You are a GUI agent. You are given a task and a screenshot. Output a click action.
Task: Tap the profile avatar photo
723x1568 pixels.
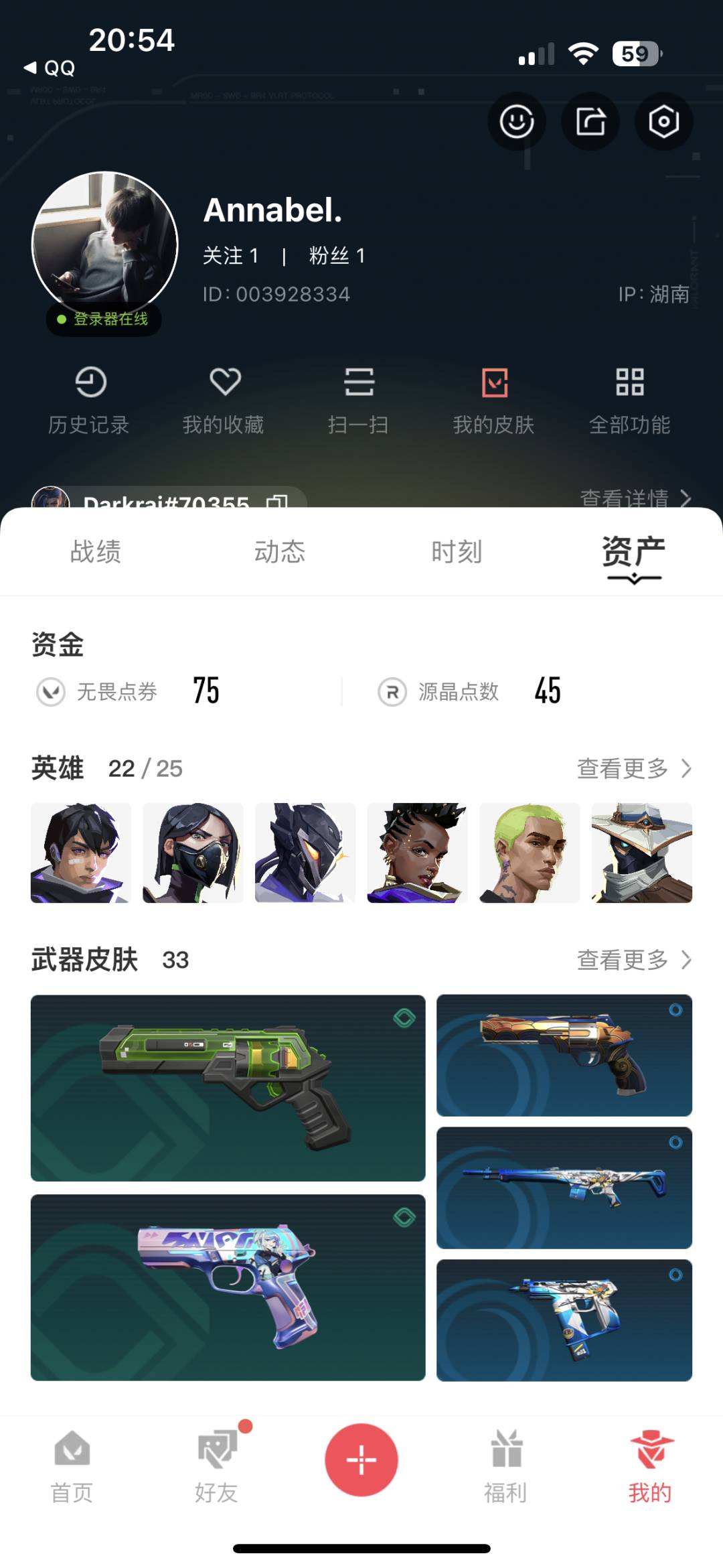pos(105,244)
